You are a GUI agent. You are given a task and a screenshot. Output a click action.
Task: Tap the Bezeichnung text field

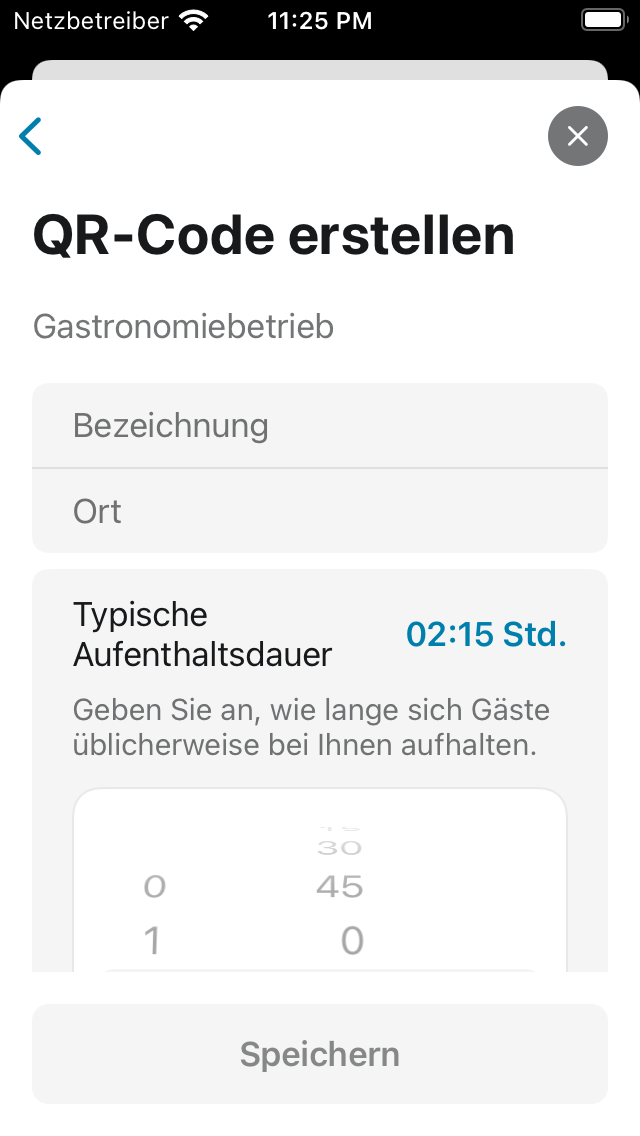320,426
